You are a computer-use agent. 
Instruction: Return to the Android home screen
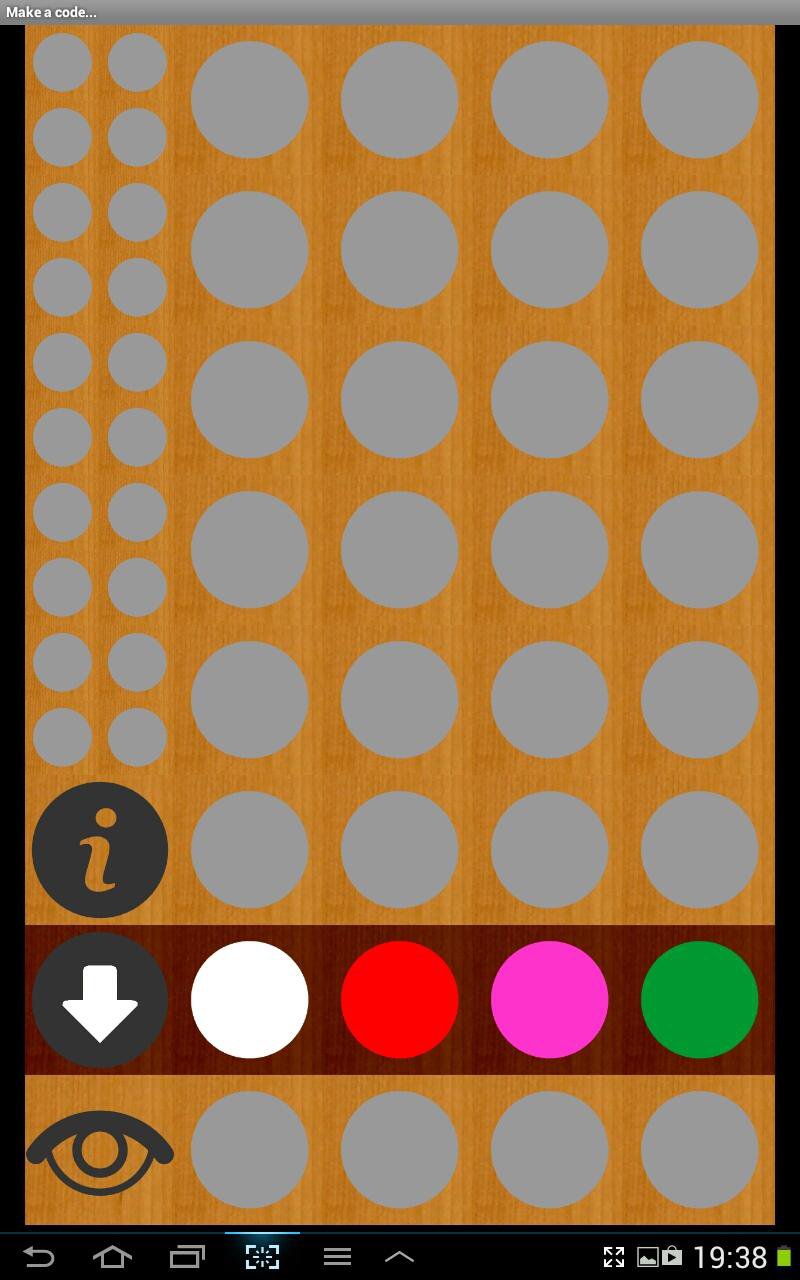pyautogui.click(x=112, y=1256)
